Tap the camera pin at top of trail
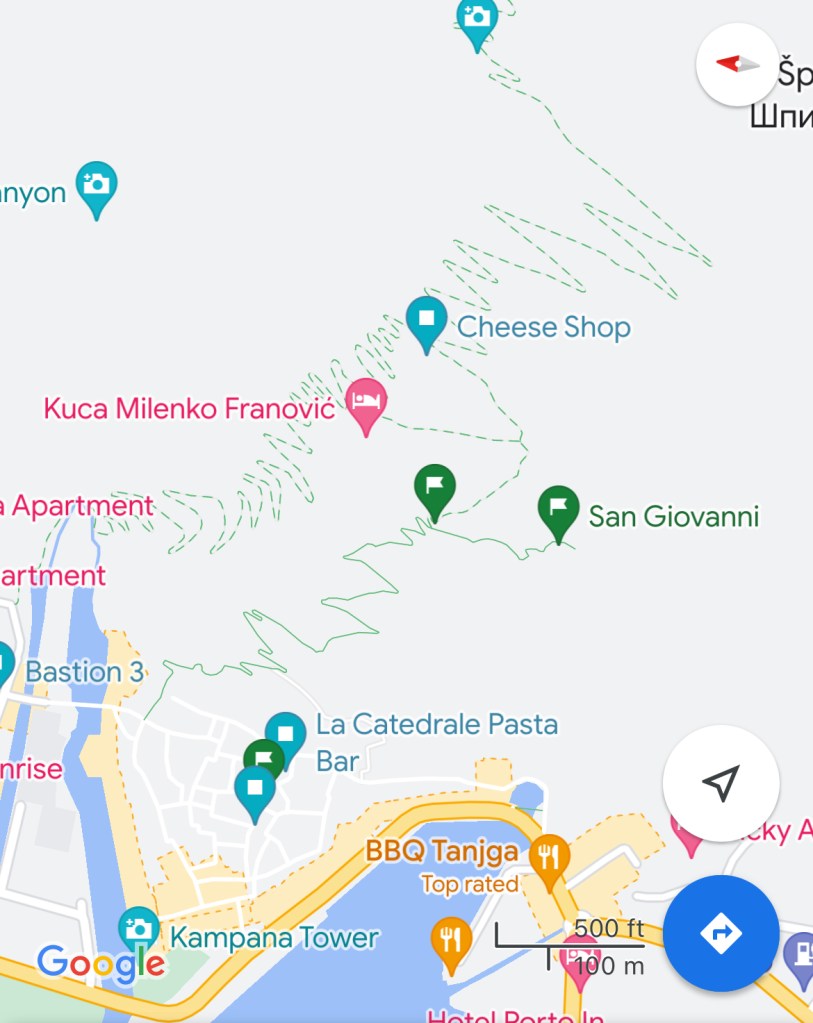The image size is (813, 1023). coord(477,20)
